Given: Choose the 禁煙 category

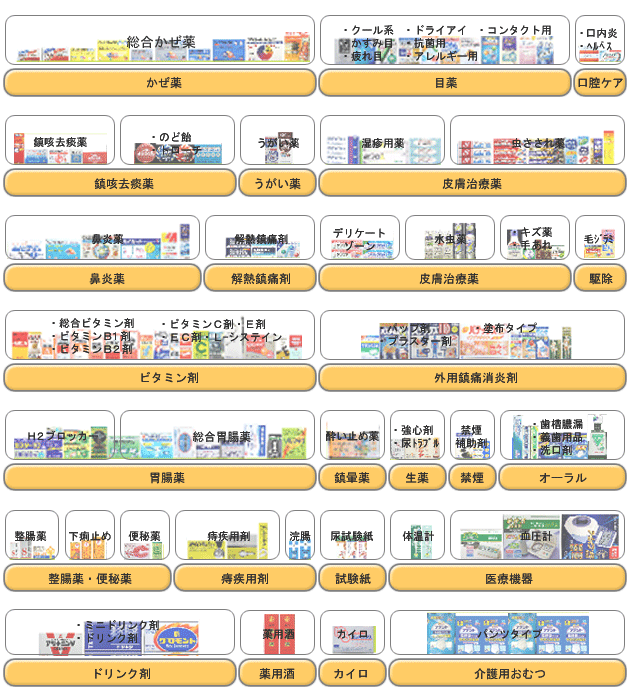Looking at the screenshot, I should click(472, 478).
